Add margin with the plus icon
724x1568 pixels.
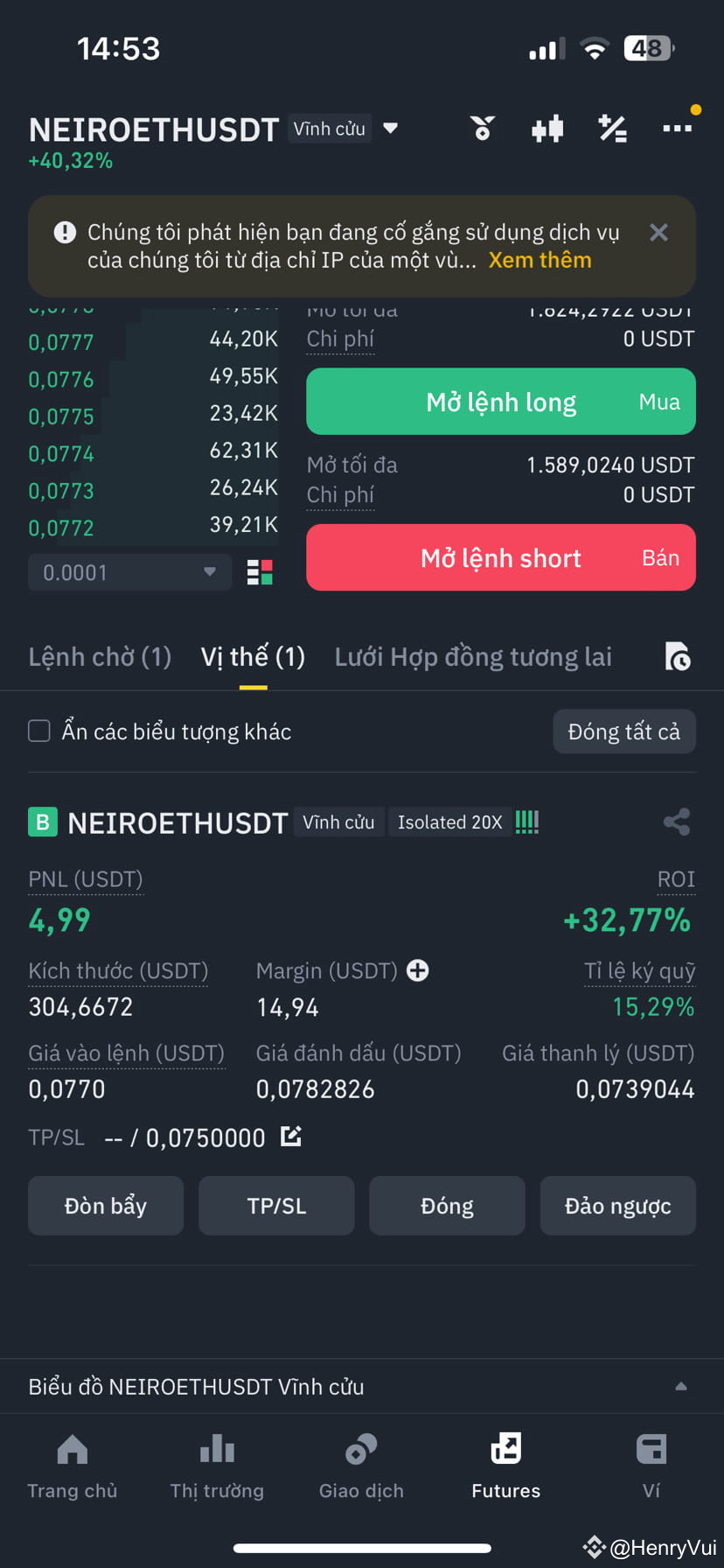(x=418, y=970)
